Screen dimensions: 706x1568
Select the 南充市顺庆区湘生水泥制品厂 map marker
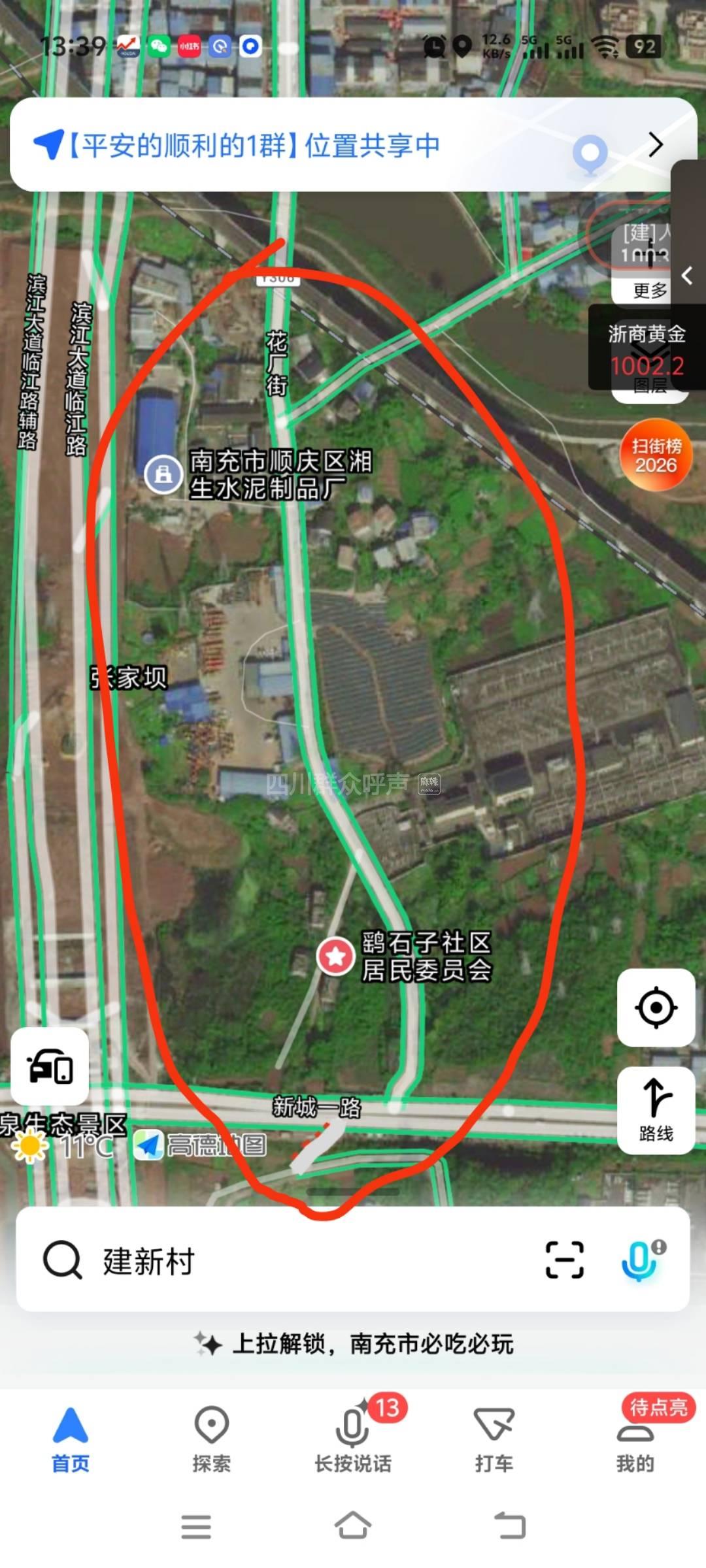click(163, 473)
